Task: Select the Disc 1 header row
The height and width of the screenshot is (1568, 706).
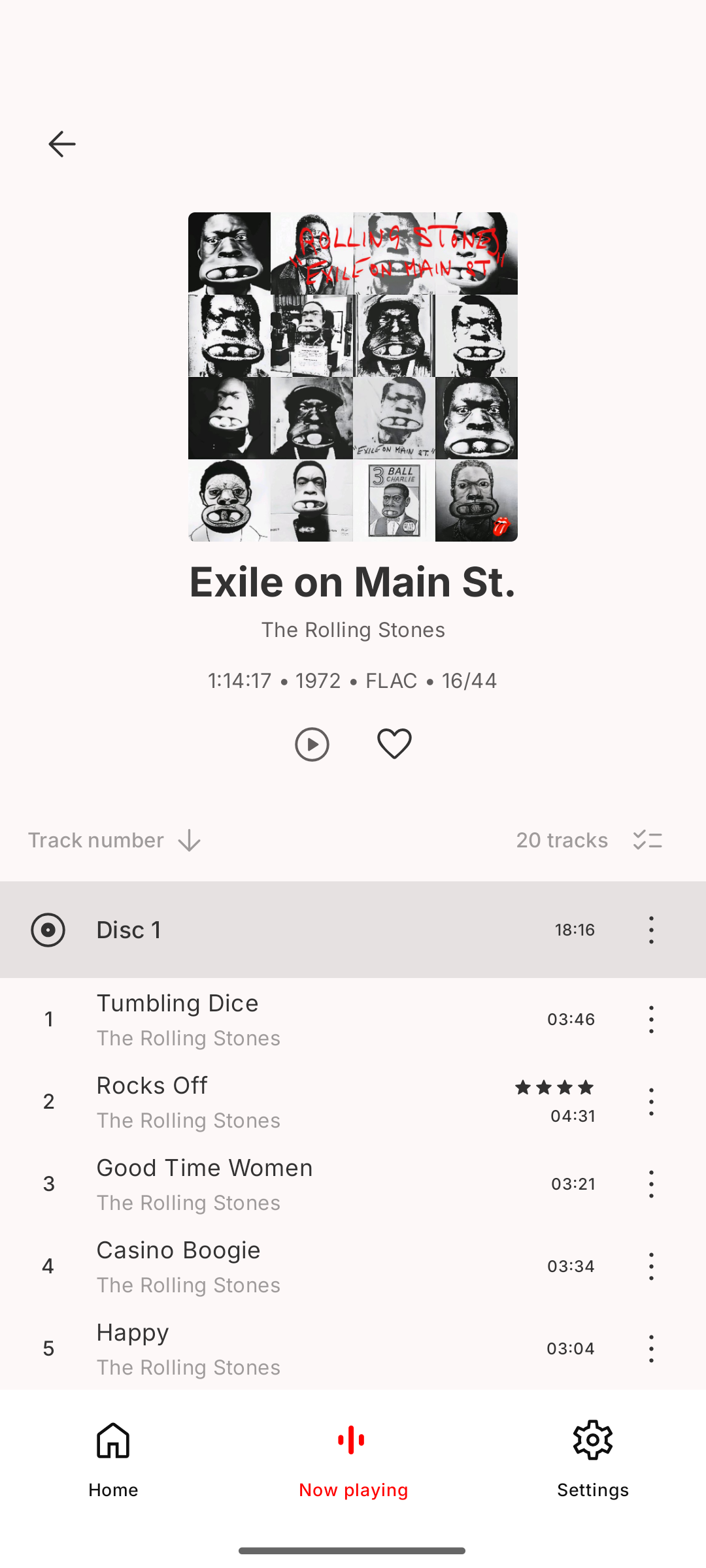Action: click(294, 930)
